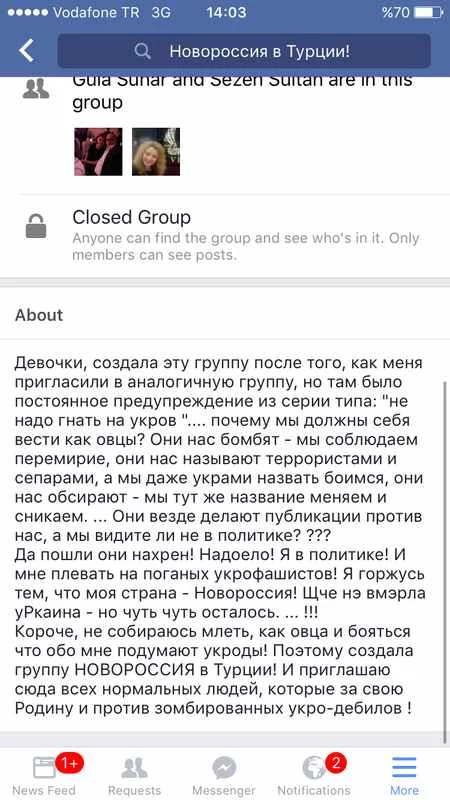Tap the Новороссия в Турции search field
The width and height of the screenshot is (450, 800).
coord(244,51)
